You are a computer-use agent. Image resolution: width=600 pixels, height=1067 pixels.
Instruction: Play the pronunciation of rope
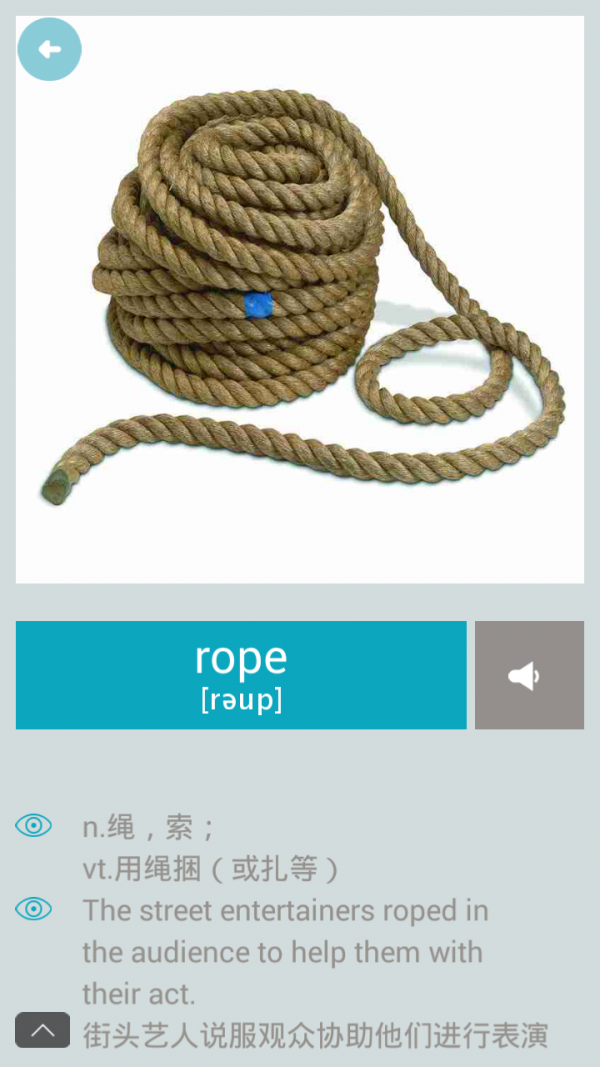click(529, 675)
